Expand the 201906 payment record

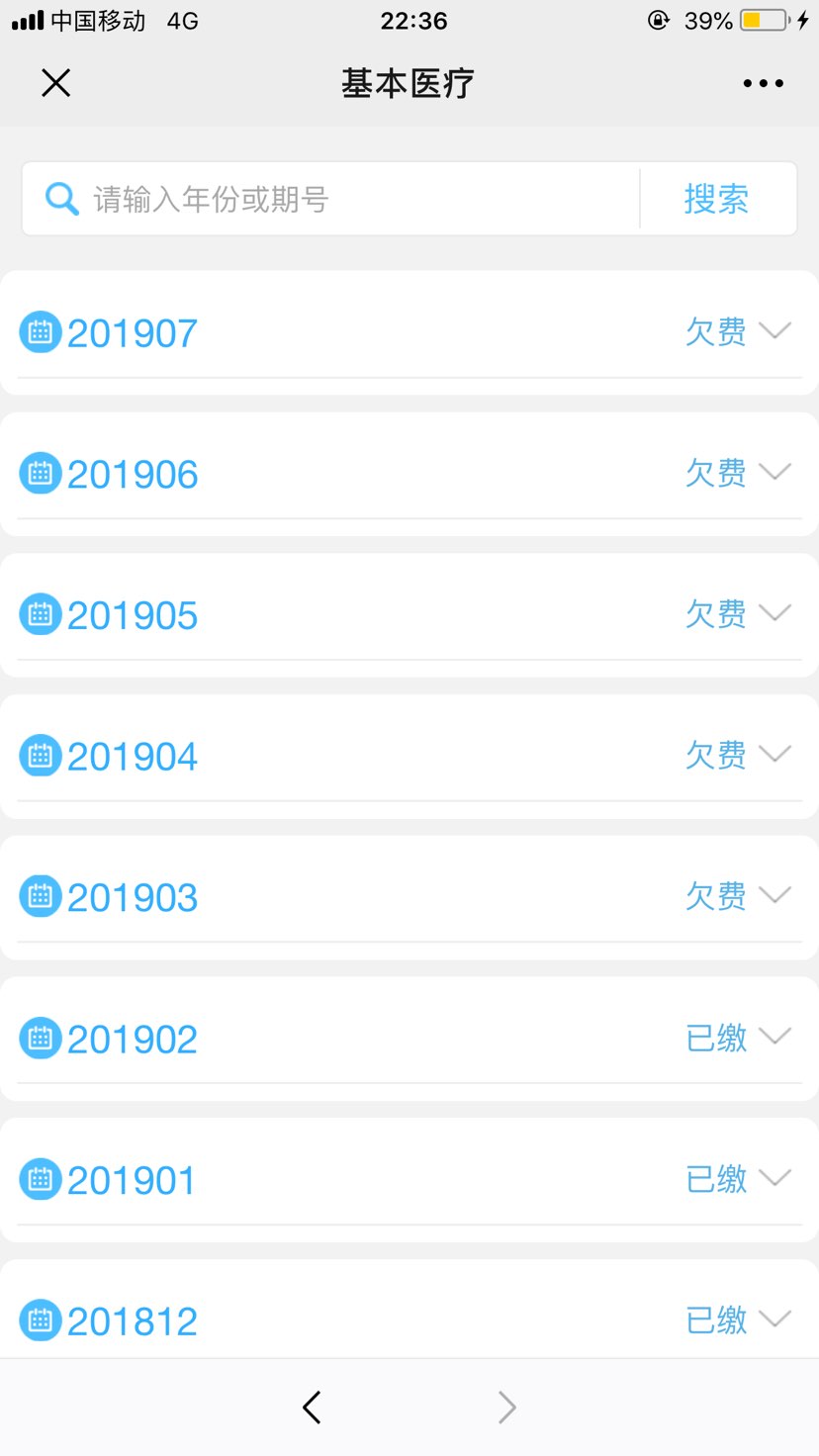point(774,473)
